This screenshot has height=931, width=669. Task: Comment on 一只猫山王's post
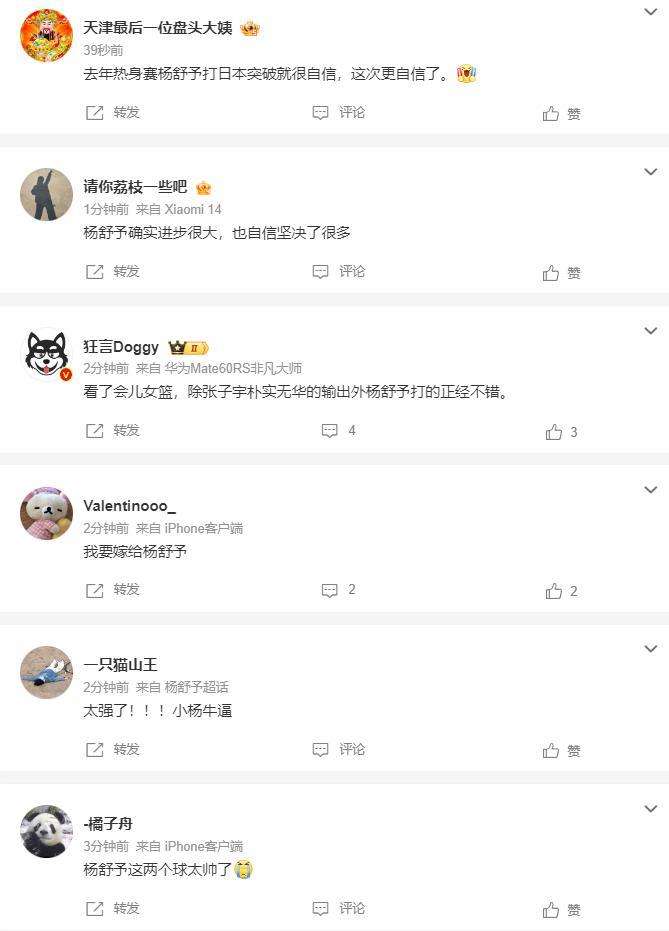(x=339, y=749)
